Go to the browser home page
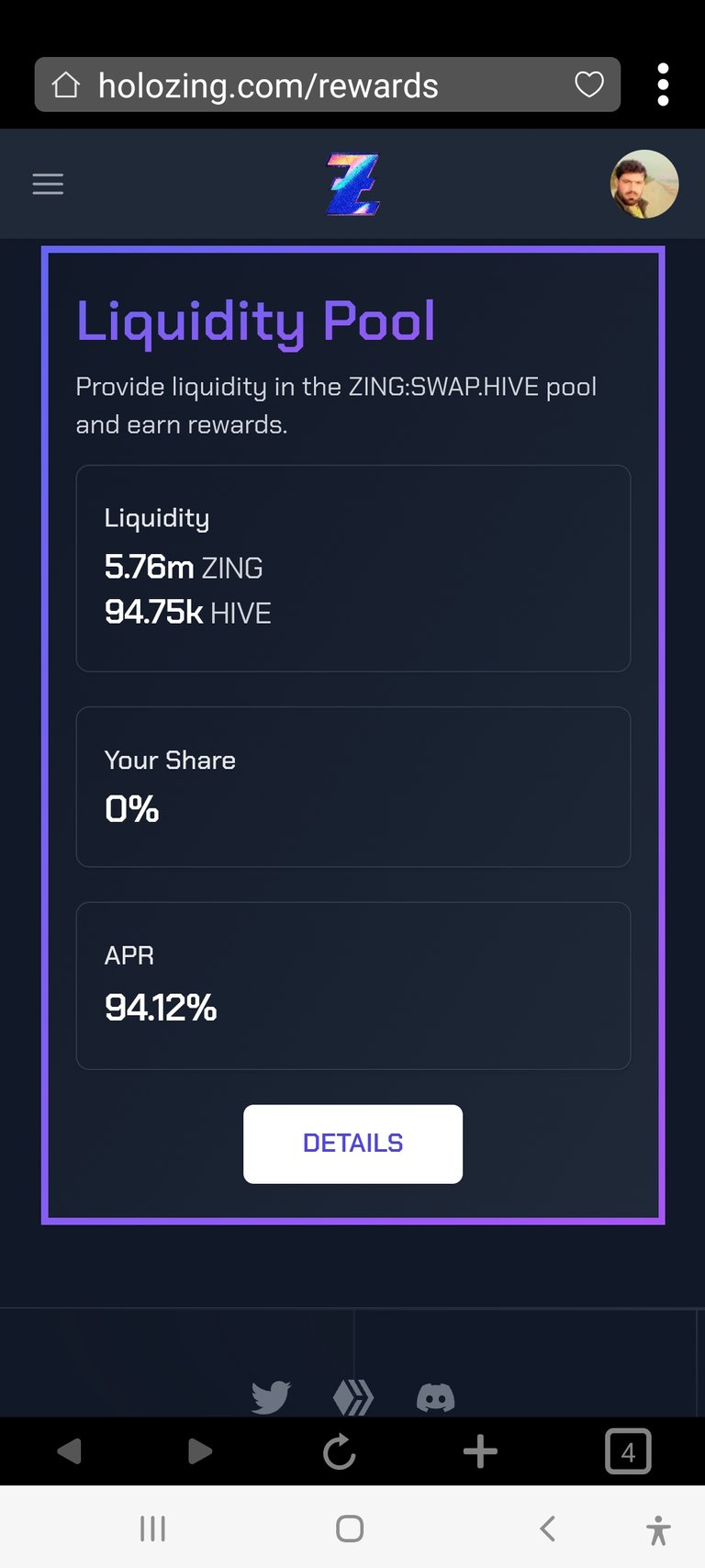This screenshot has height=1568, width=705. [66, 85]
